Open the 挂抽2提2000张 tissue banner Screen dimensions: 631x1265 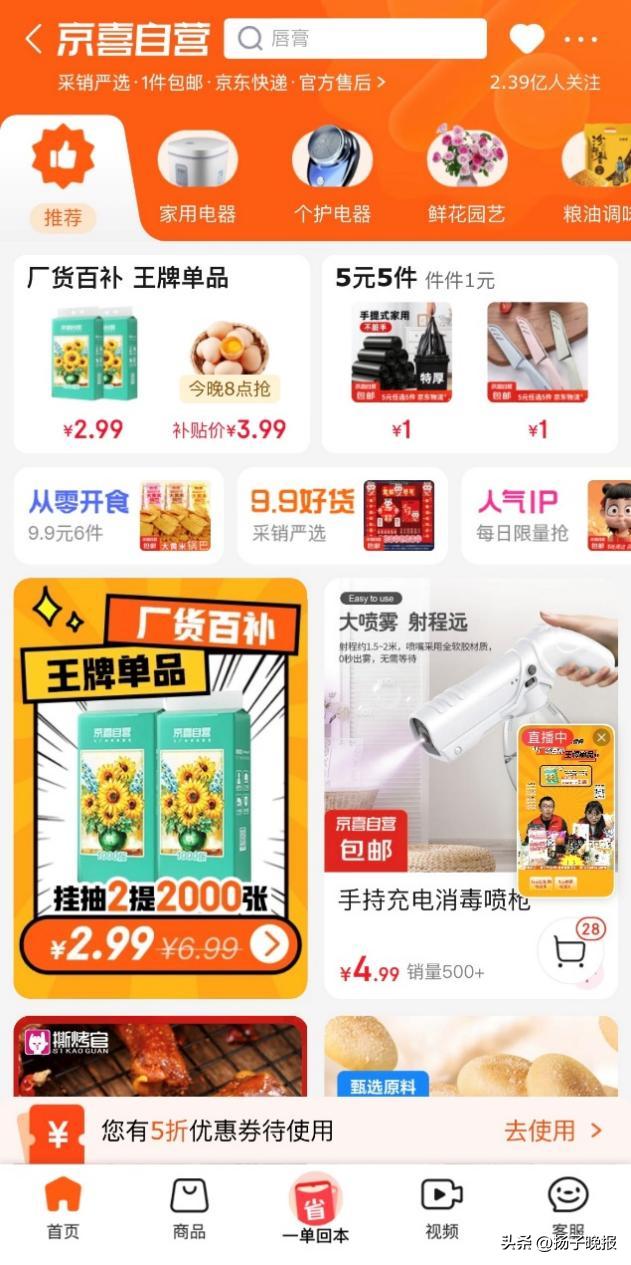[160, 787]
